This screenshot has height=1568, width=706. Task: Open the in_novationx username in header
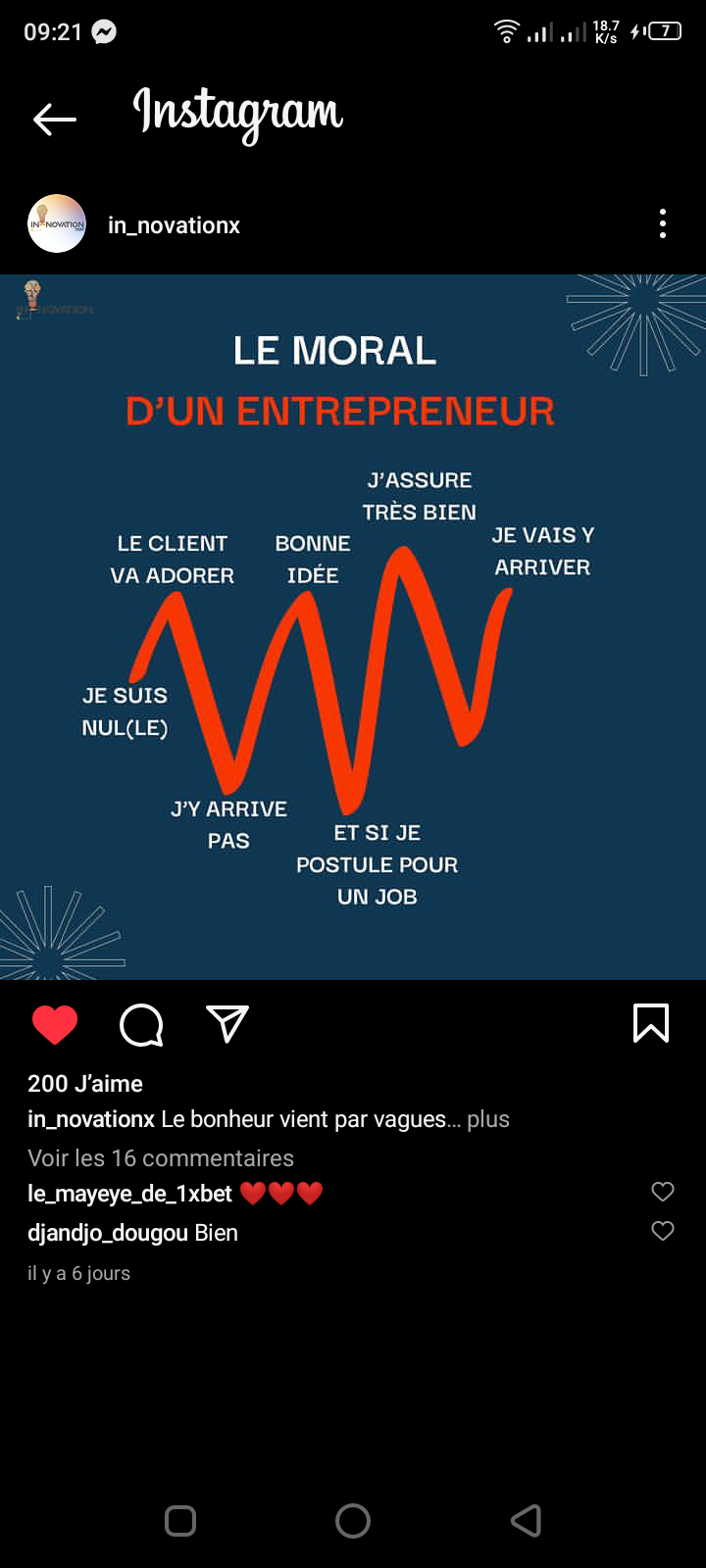tap(174, 225)
